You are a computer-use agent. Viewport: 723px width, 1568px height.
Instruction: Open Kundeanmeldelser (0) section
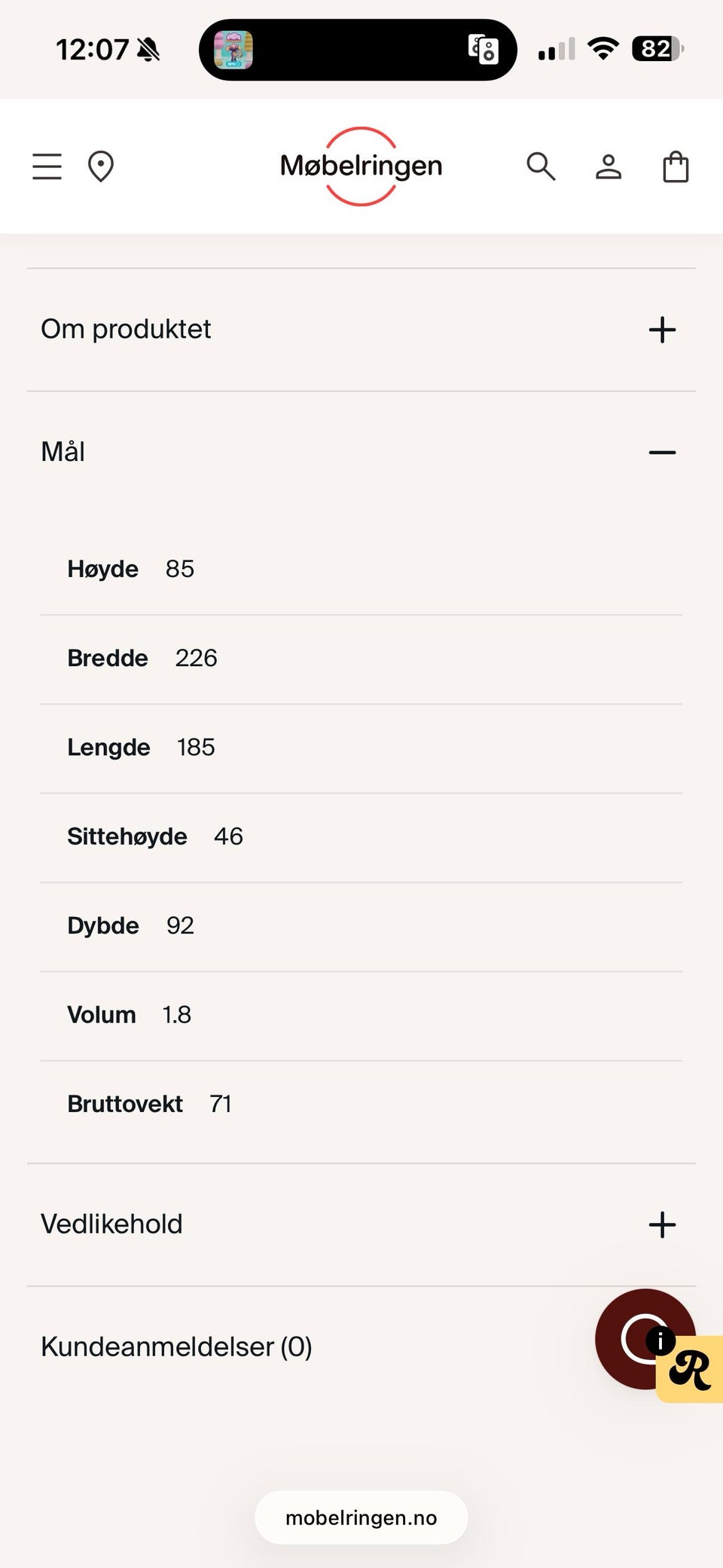point(177,1346)
